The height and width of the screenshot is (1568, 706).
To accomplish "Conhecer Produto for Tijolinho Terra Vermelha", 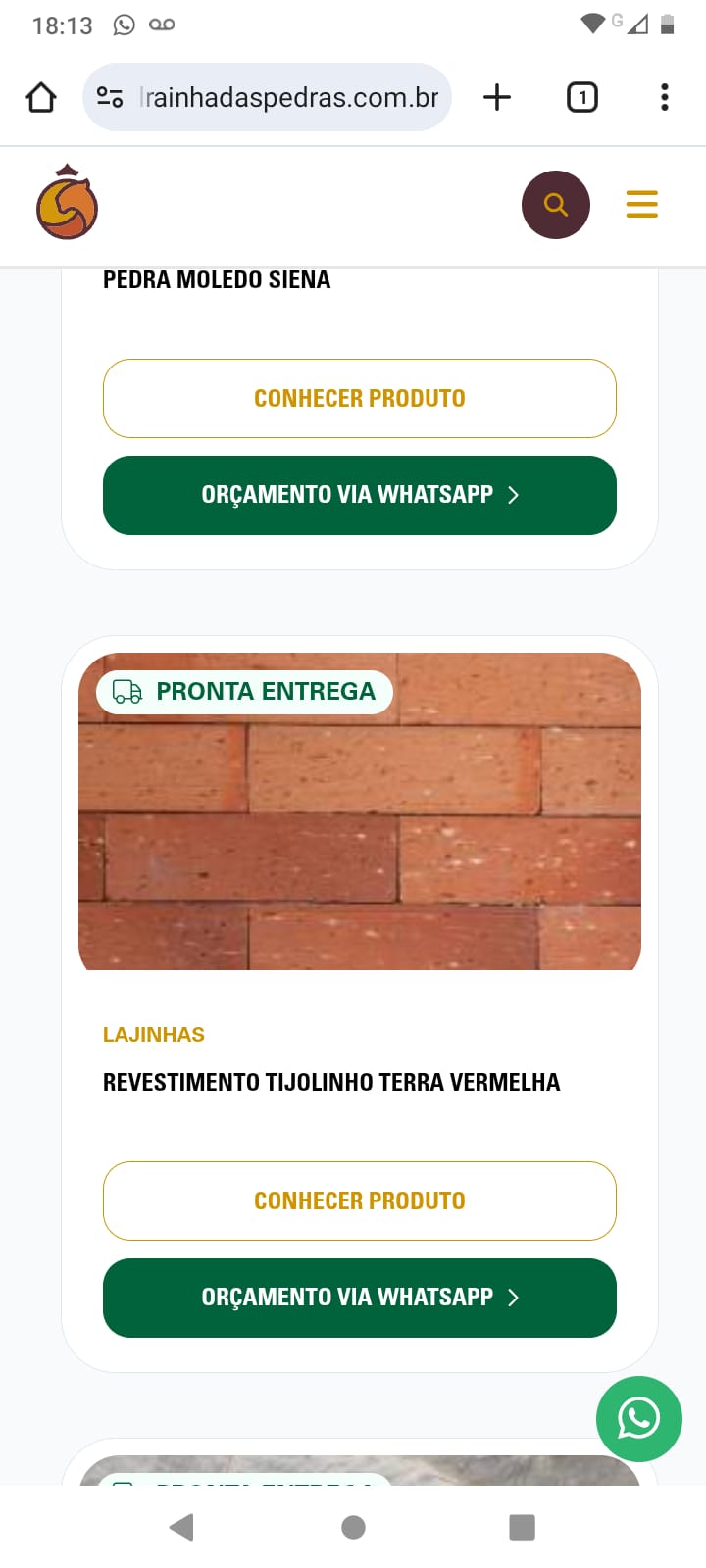I will coord(359,1200).
